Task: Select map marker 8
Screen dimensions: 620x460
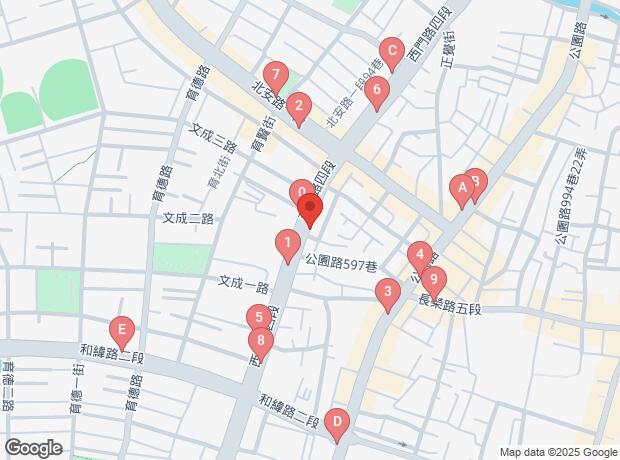Action: [261, 339]
